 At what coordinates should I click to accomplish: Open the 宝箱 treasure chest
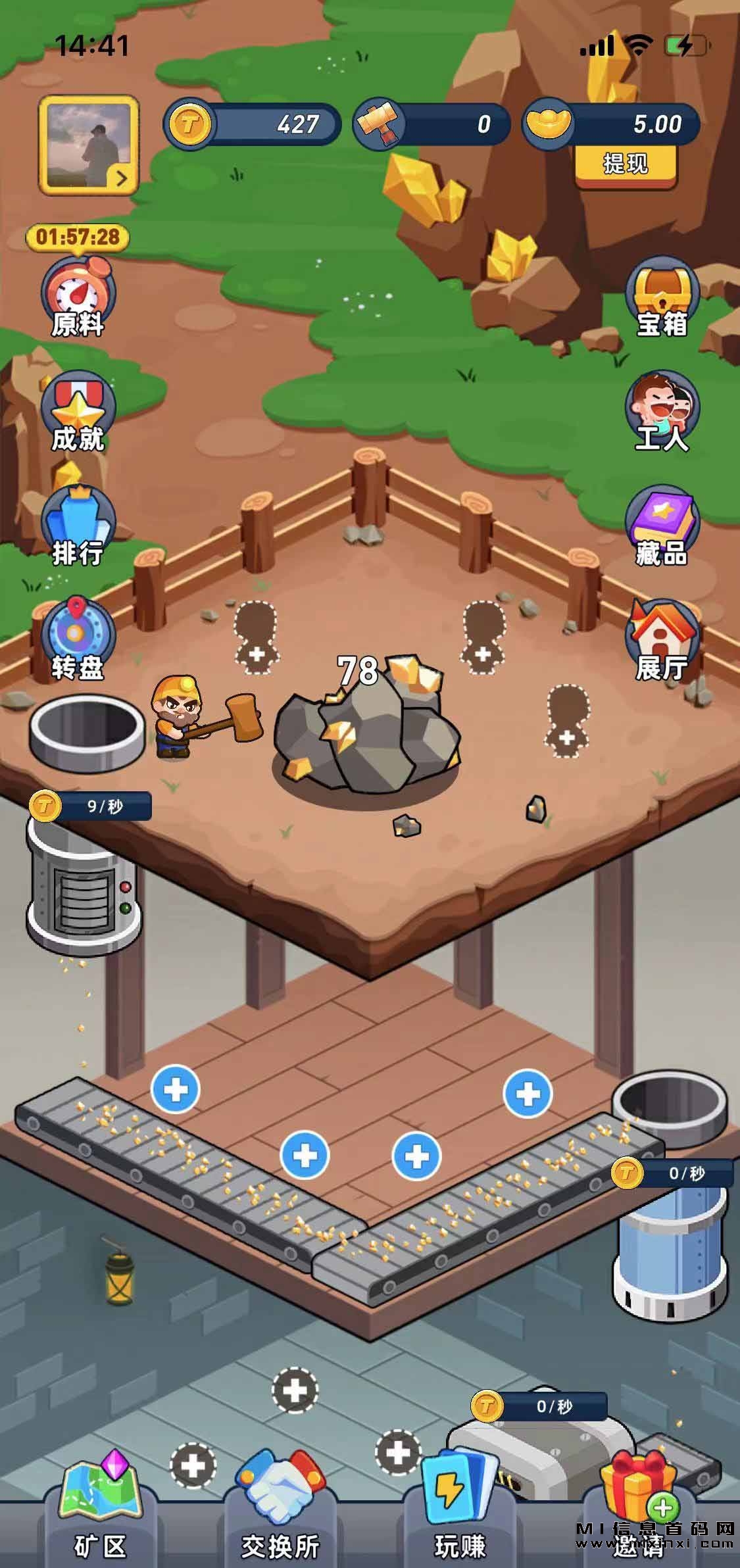point(662,298)
